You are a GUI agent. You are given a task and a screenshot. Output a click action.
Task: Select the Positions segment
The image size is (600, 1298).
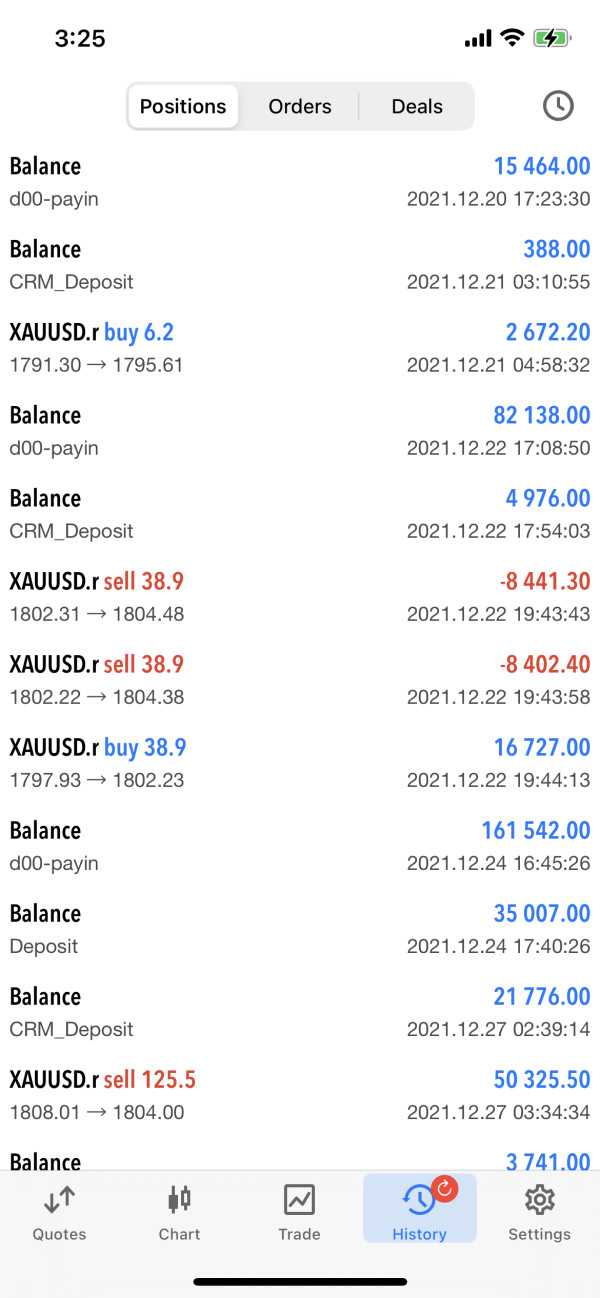[183, 106]
